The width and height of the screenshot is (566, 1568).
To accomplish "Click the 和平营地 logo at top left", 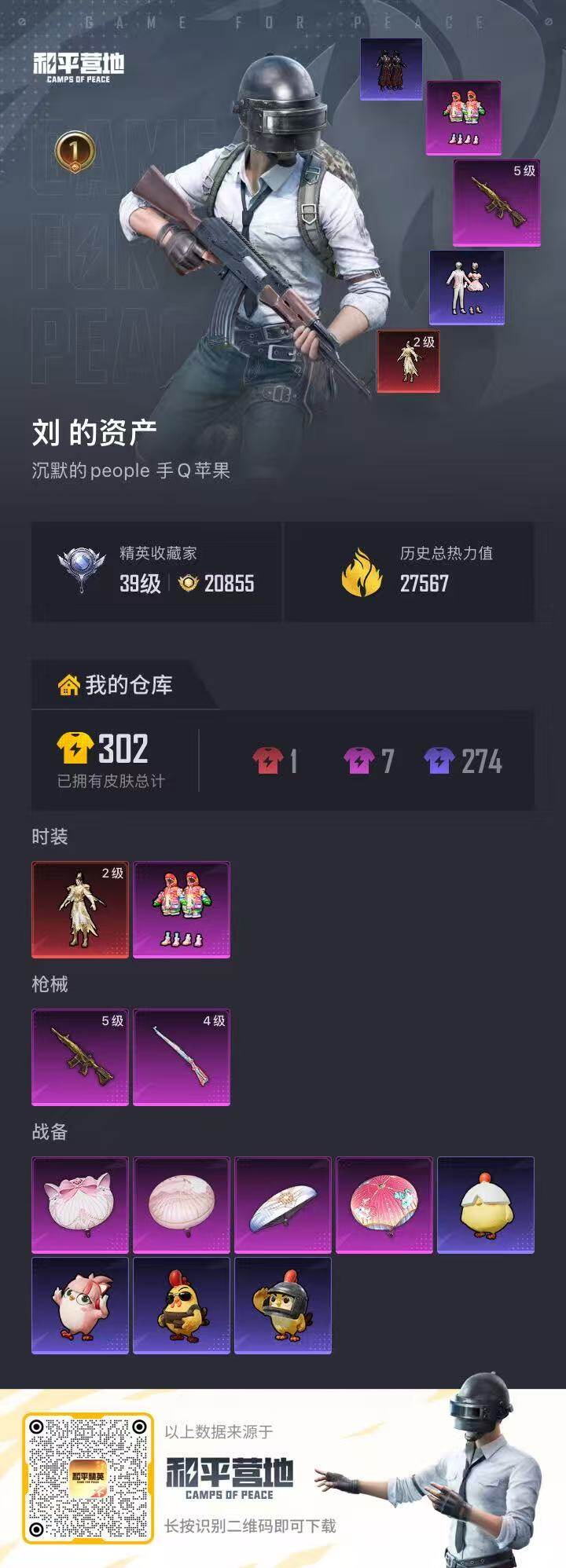I will pos(81,65).
